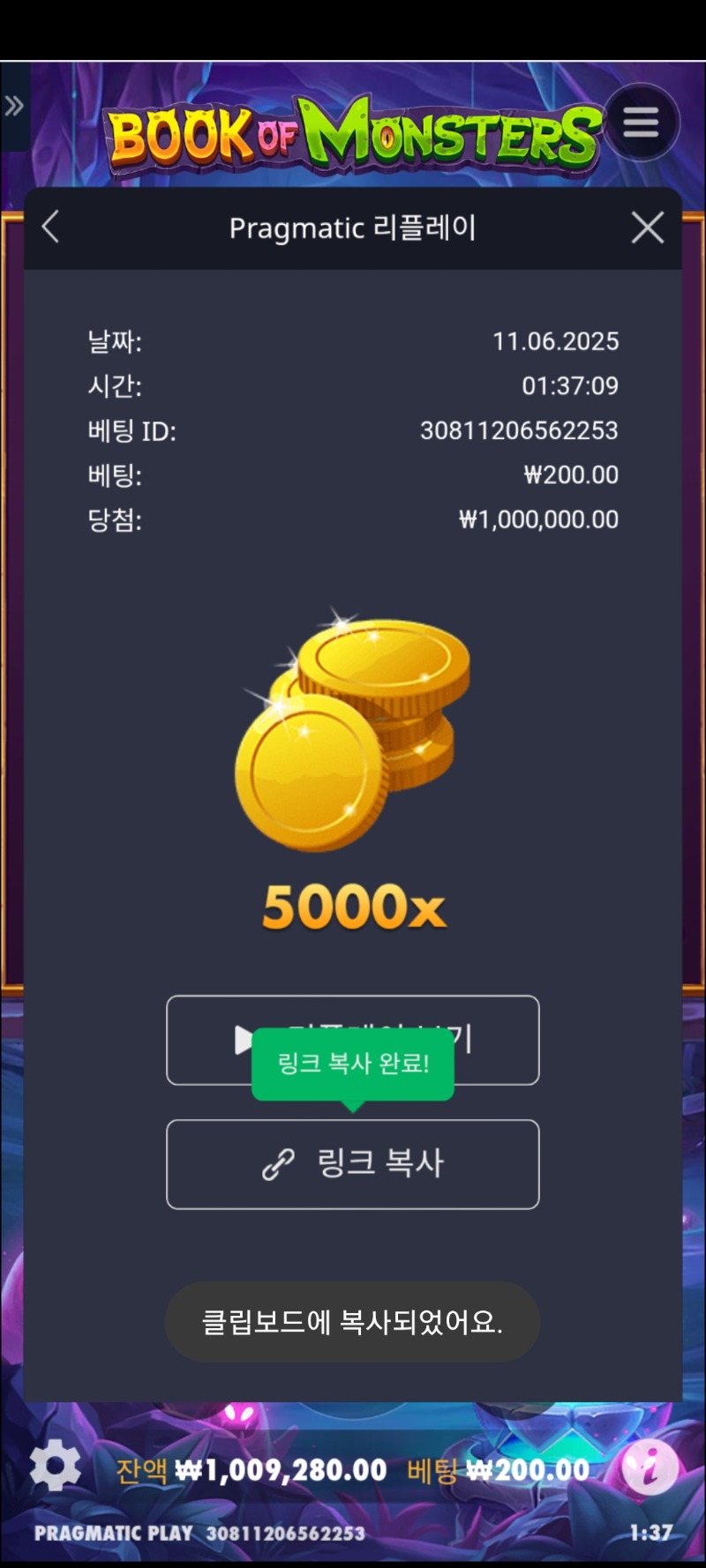Viewport: 706px width, 1568px height.
Task: Close the Pragmatic 리플레이 dialog
Action: coord(648,228)
